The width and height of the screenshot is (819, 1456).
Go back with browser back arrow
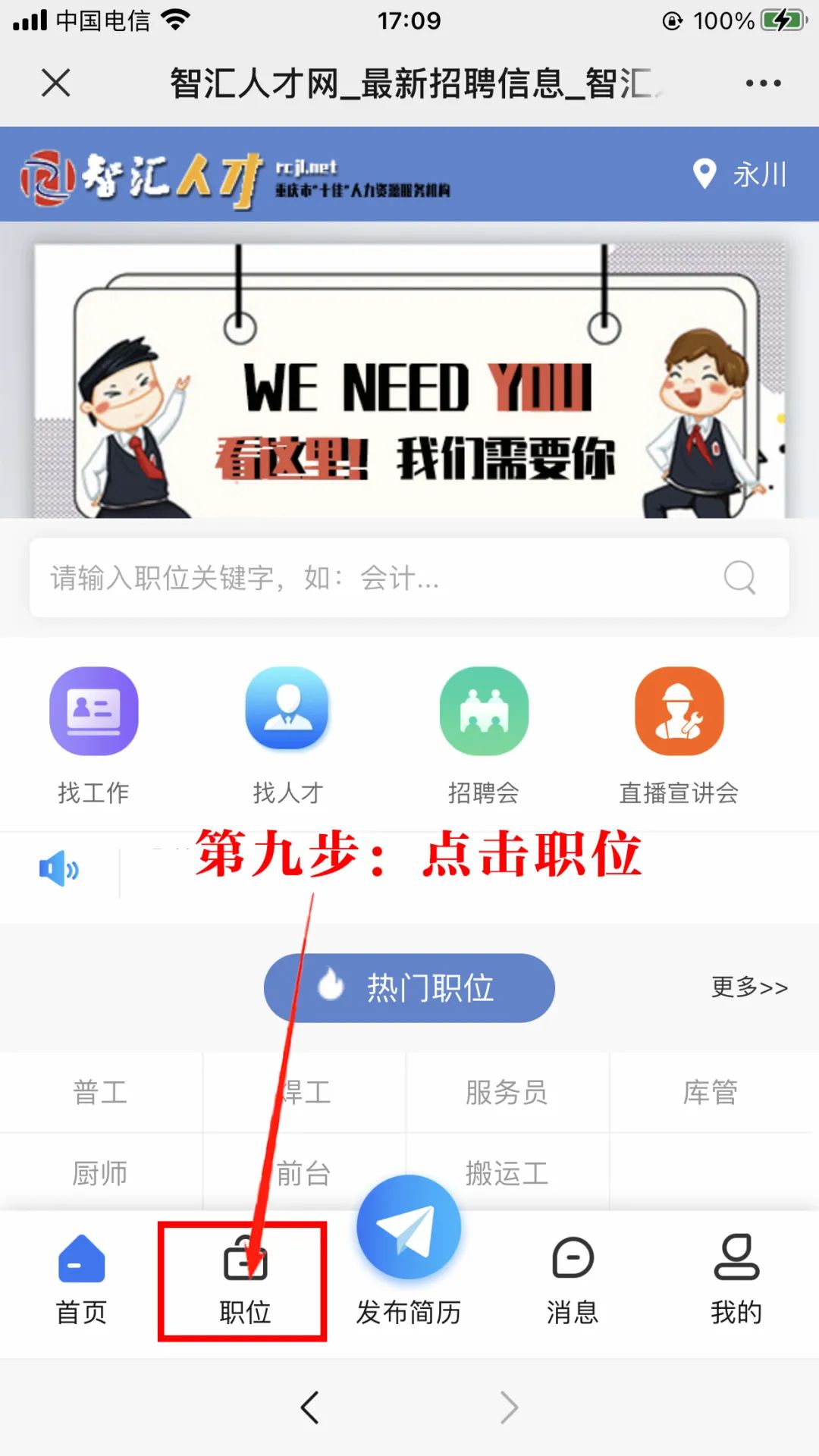[x=309, y=1407]
